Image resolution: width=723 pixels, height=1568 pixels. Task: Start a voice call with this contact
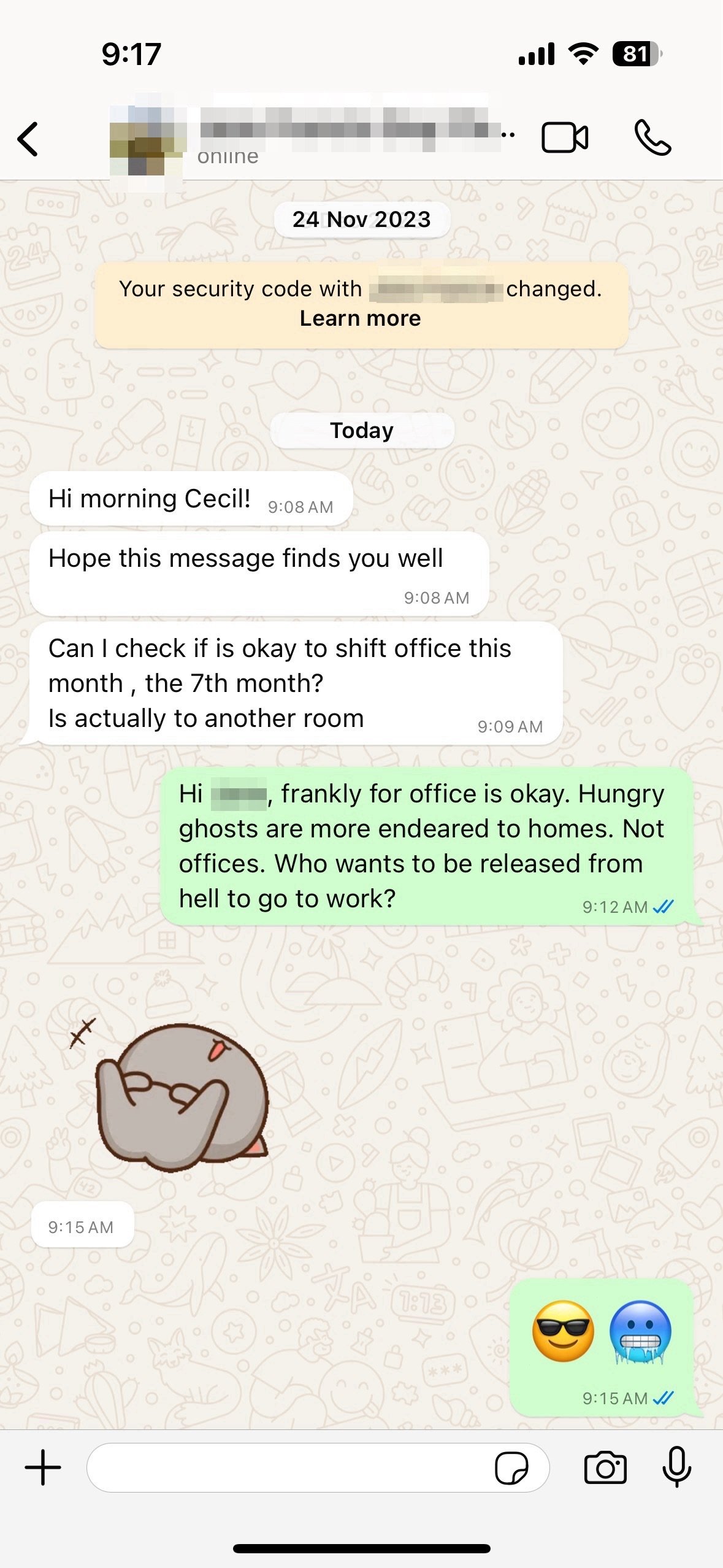652,137
